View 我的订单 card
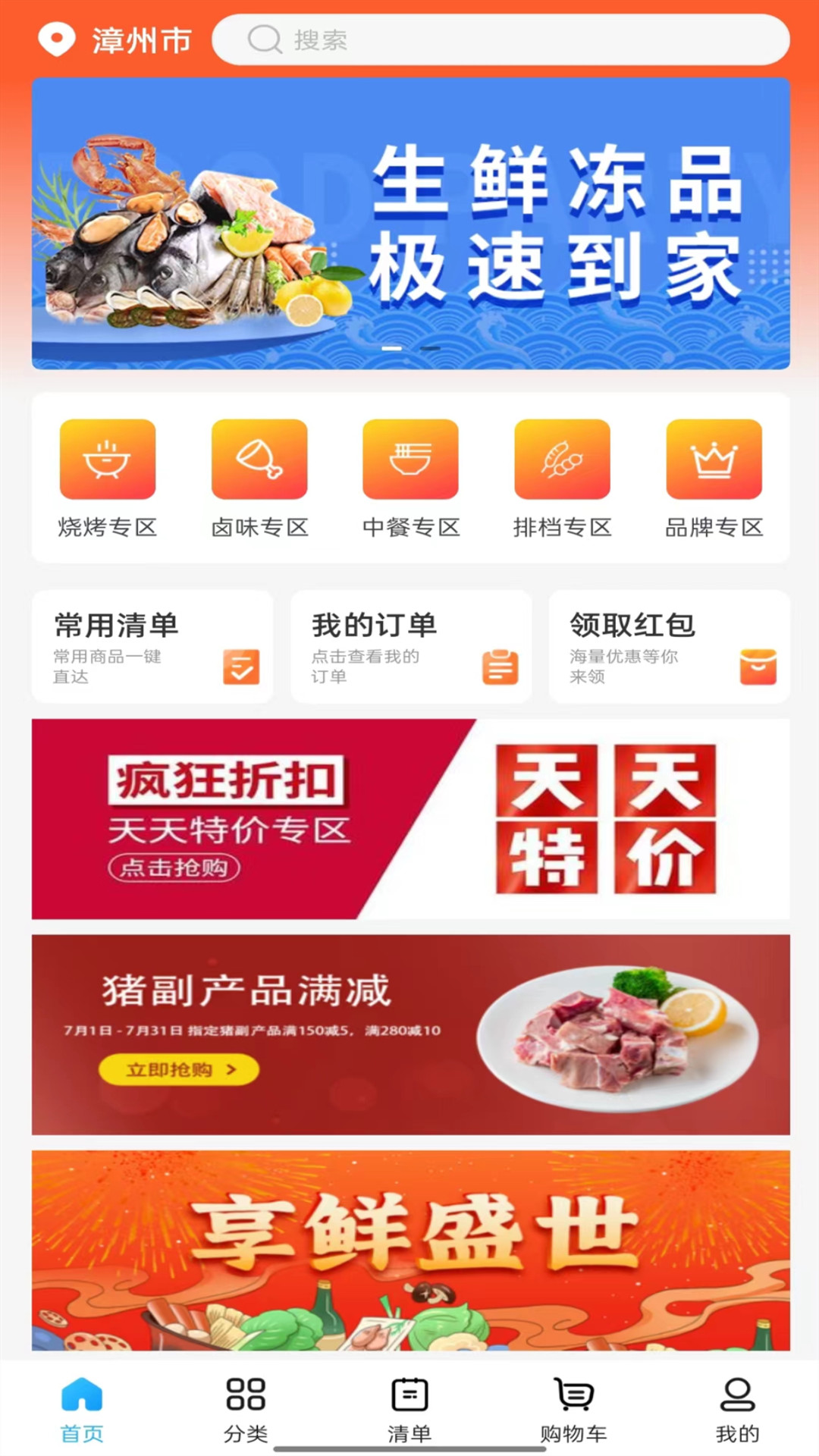 click(x=411, y=647)
